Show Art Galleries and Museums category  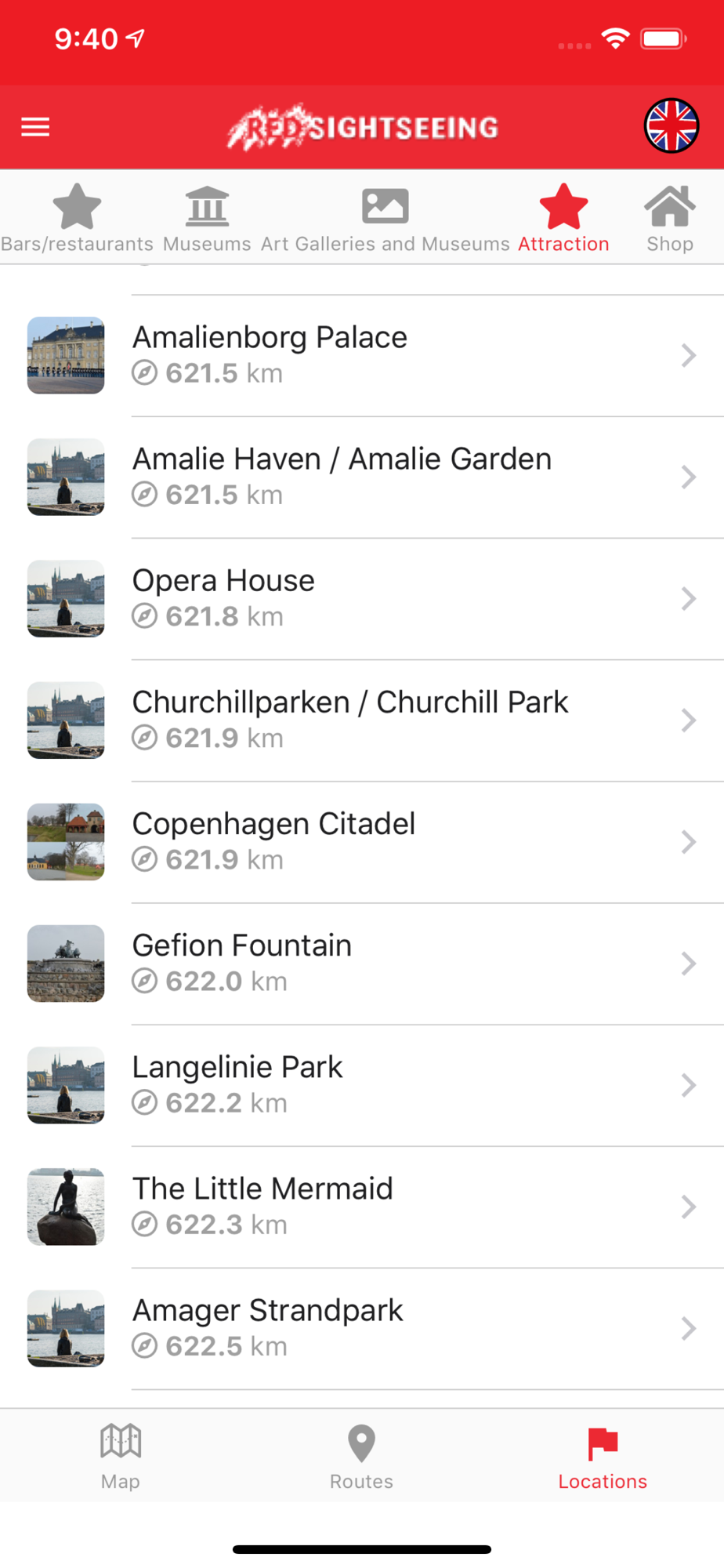pyautogui.click(x=385, y=218)
